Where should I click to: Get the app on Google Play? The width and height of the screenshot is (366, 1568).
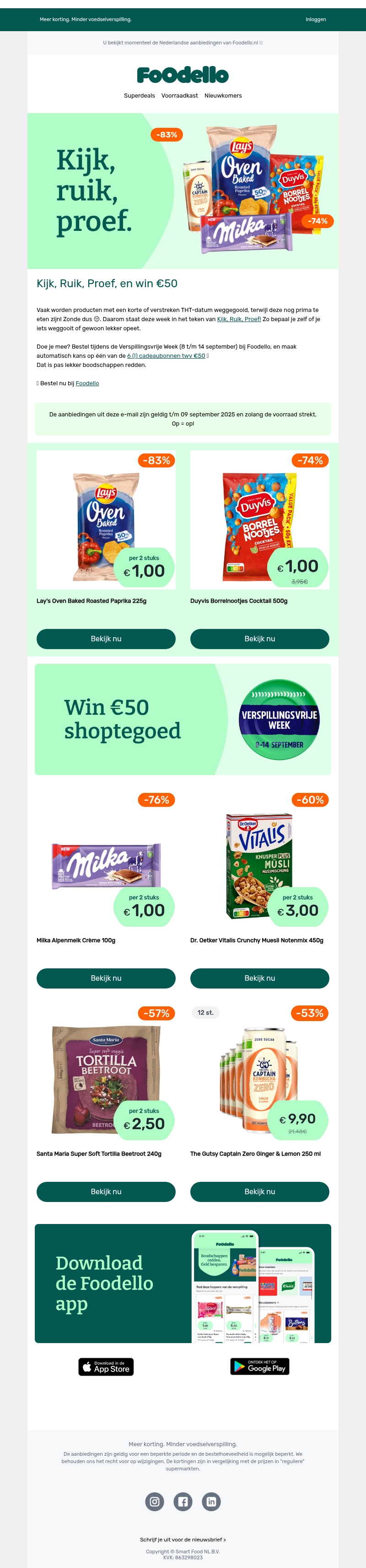(259, 1366)
